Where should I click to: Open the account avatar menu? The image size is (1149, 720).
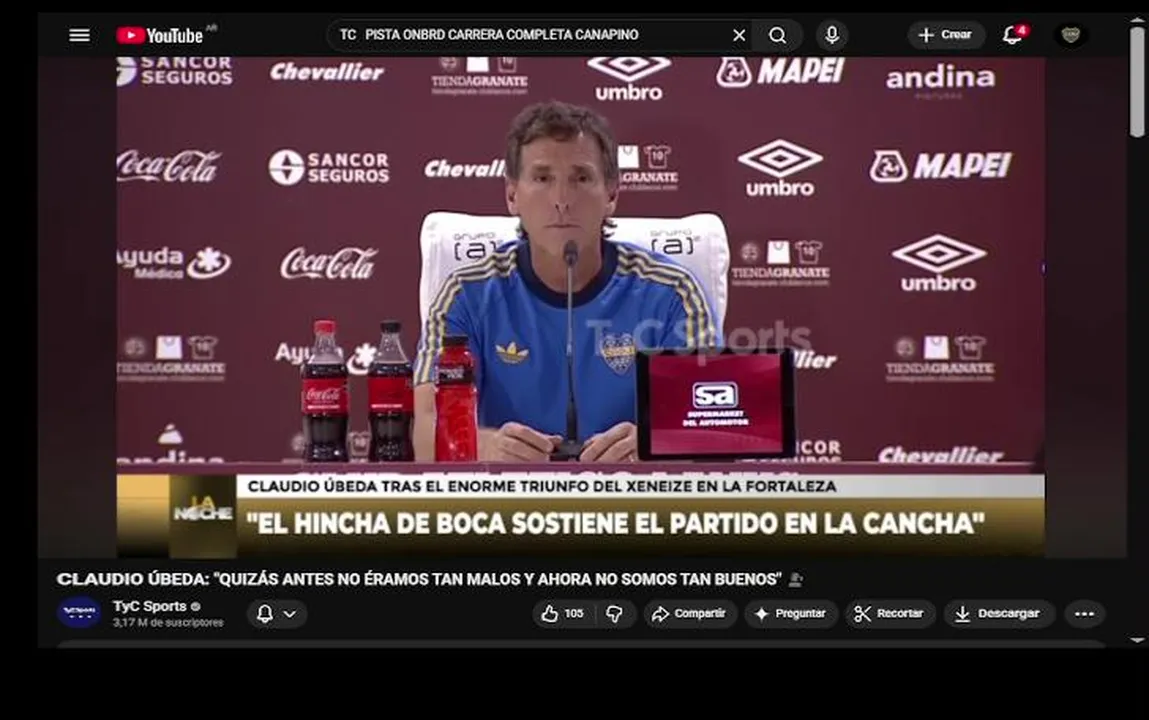point(1071,35)
